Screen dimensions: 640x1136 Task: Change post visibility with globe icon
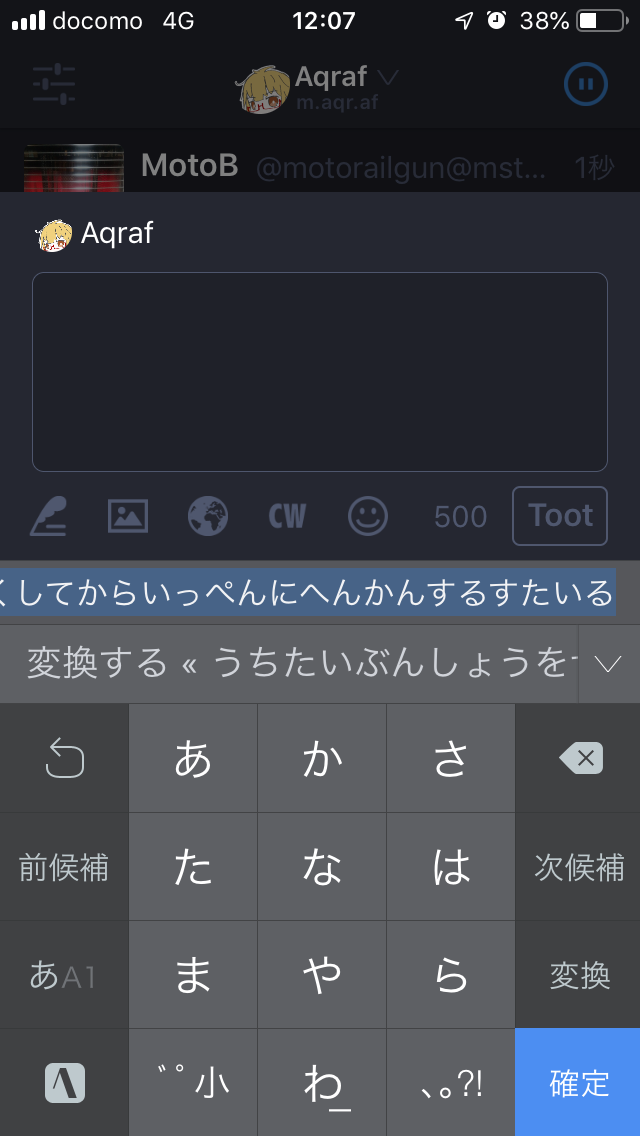click(208, 517)
